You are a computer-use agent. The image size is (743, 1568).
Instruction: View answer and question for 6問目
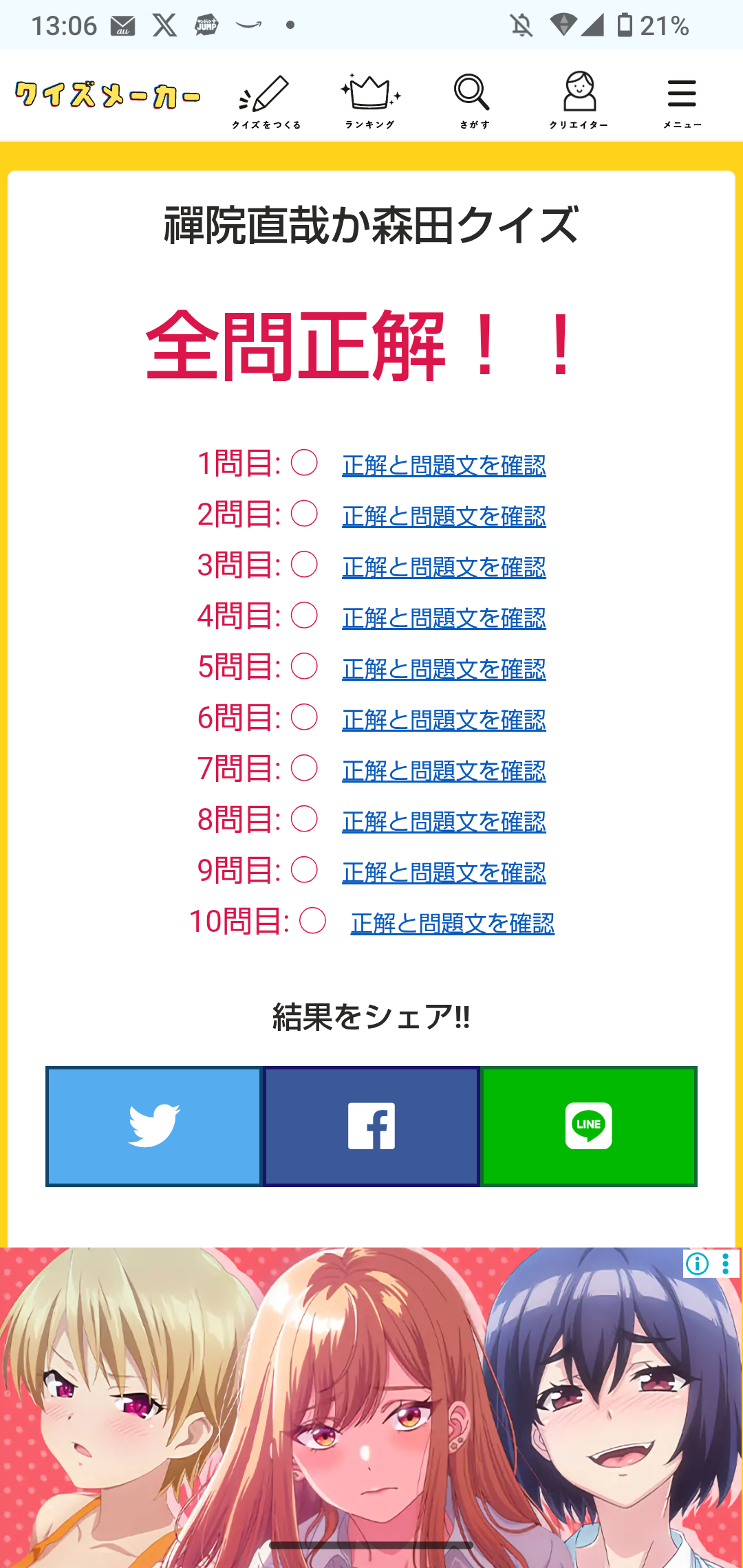coord(444,720)
